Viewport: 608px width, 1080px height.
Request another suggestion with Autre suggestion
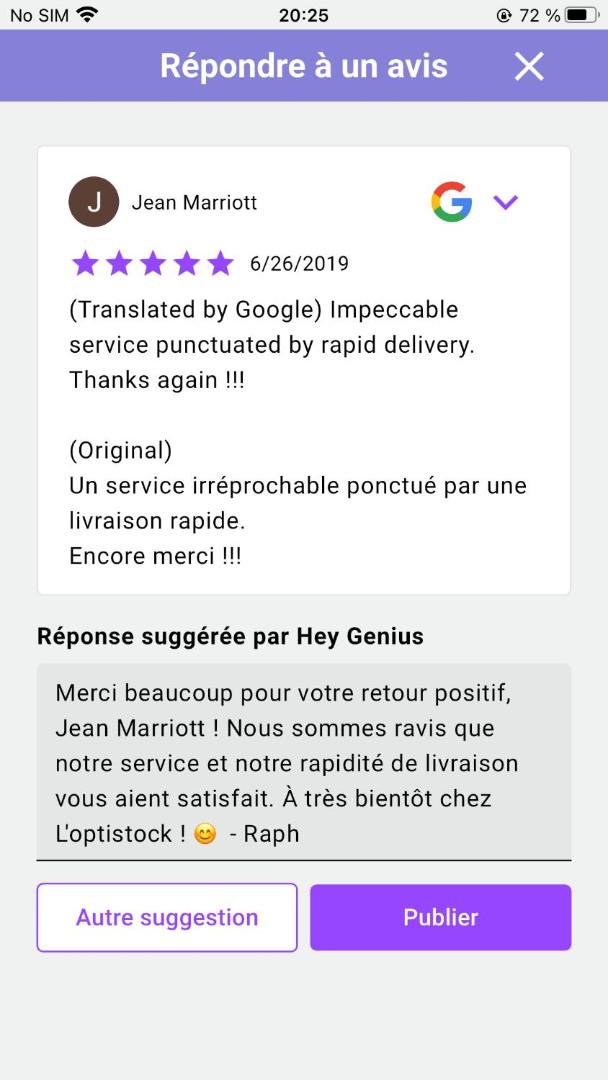tap(167, 917)
